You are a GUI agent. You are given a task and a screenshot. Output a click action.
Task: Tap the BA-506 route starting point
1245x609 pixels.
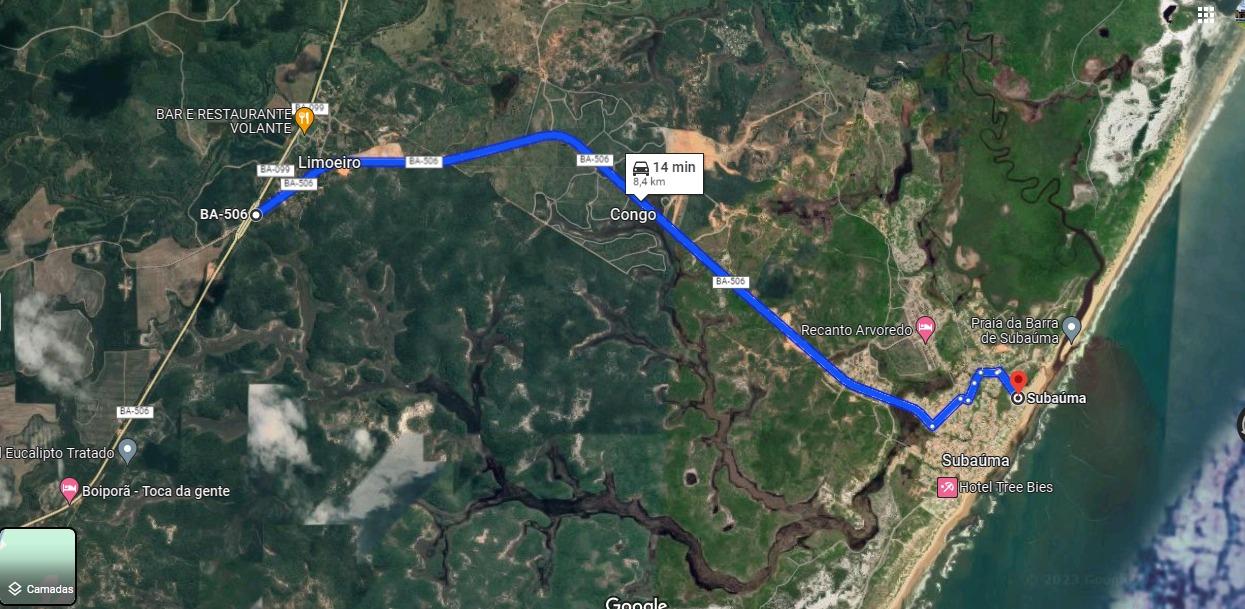click(256, 214)
